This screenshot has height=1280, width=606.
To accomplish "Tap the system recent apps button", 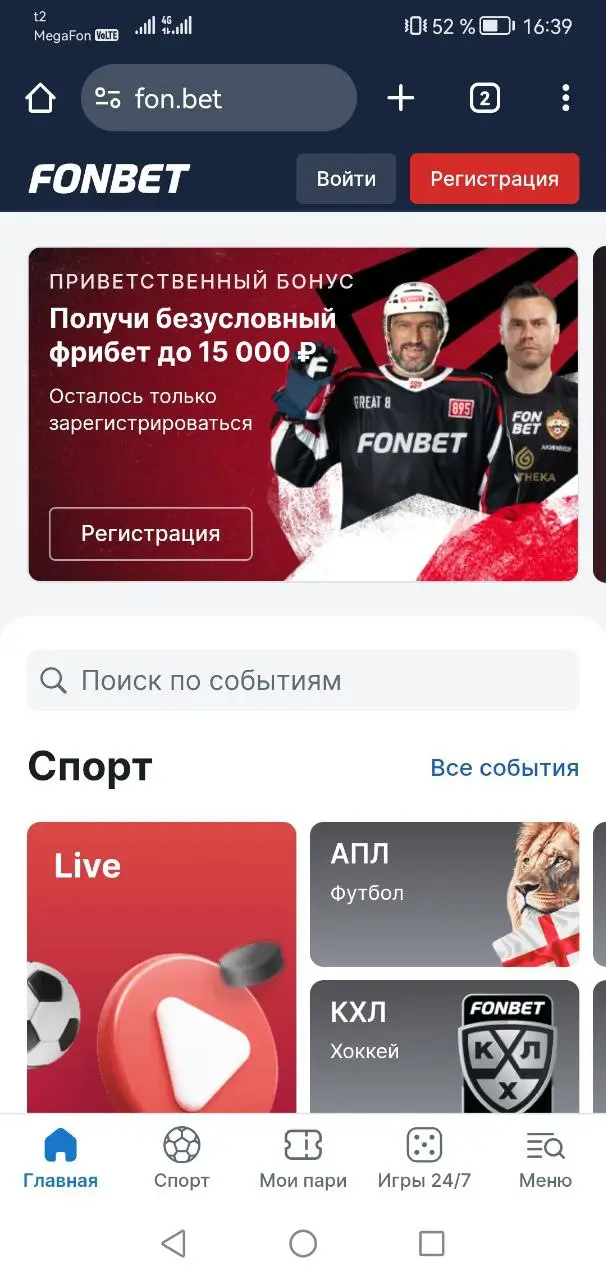I will coord(431,1243).
